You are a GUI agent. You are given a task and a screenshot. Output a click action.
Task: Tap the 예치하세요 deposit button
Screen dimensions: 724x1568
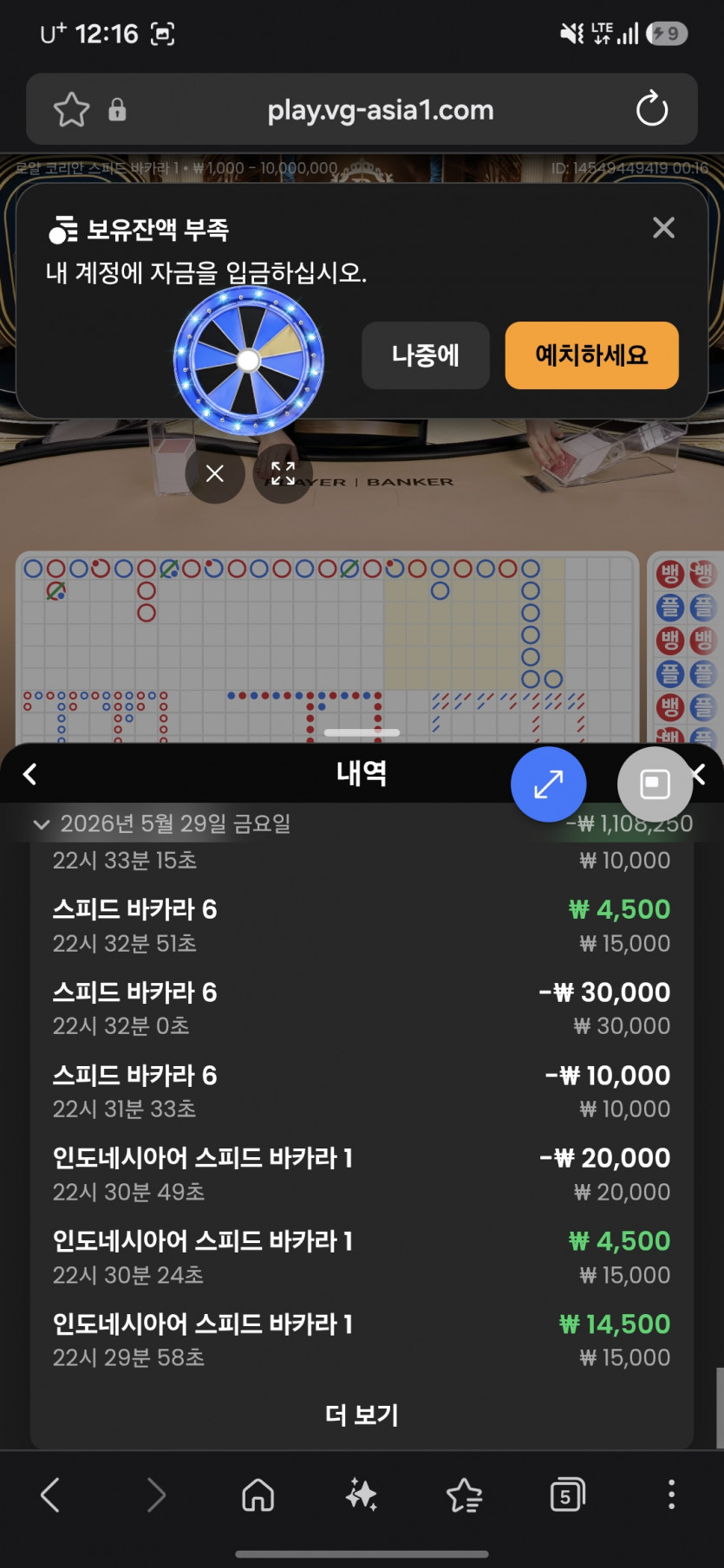591,355
